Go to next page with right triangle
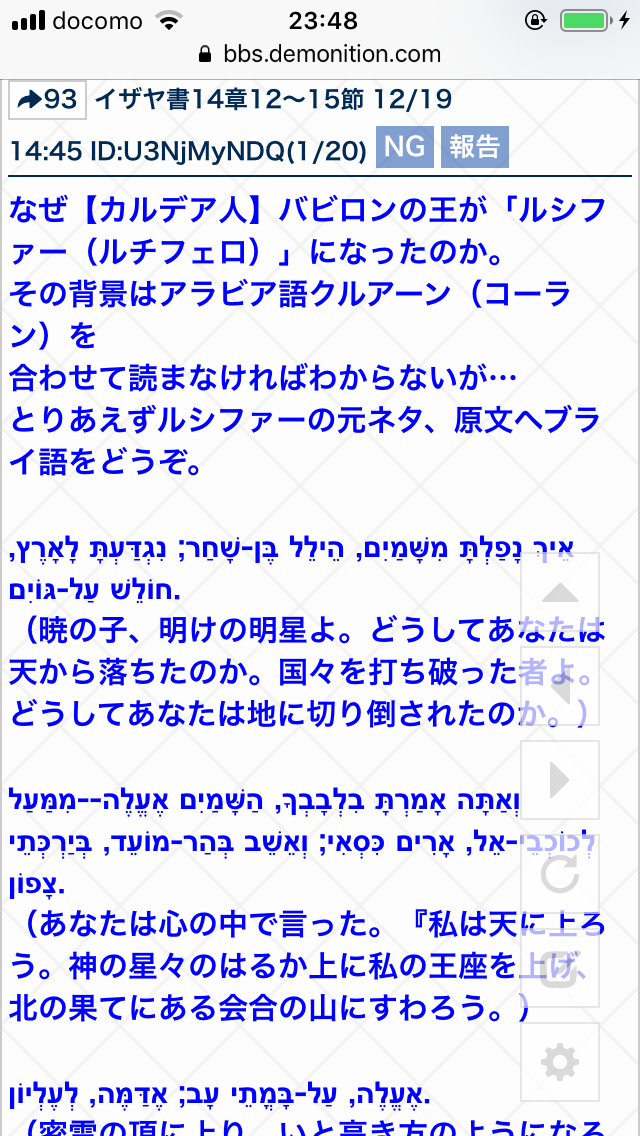The width and height of the screenshot is (640, 1136). pos(560,782)
